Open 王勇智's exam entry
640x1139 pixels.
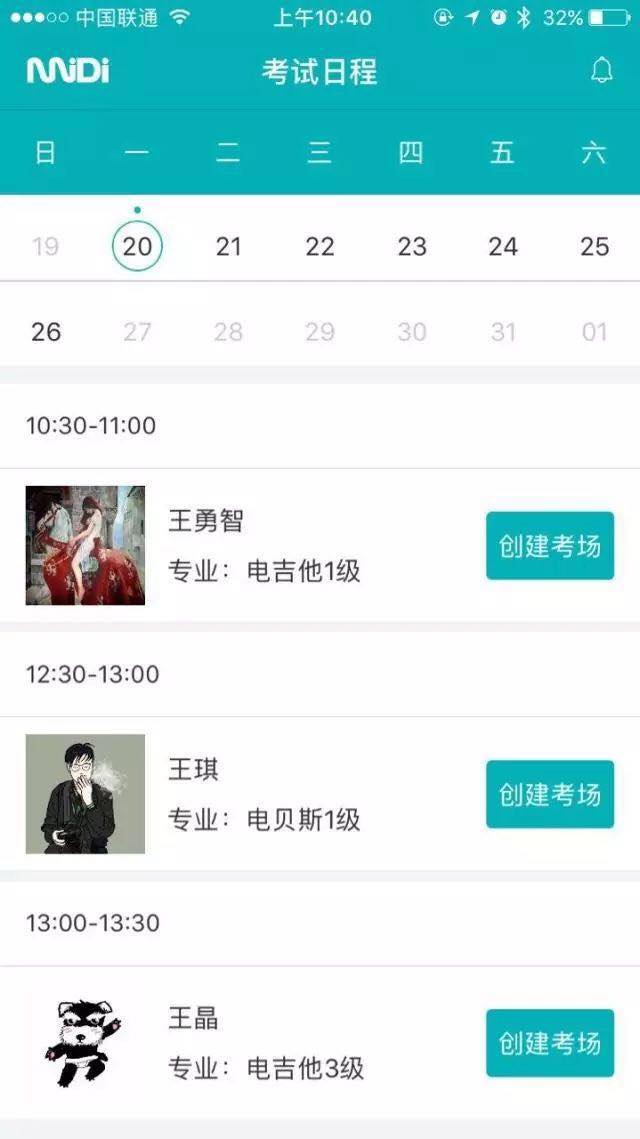point(264,546)
